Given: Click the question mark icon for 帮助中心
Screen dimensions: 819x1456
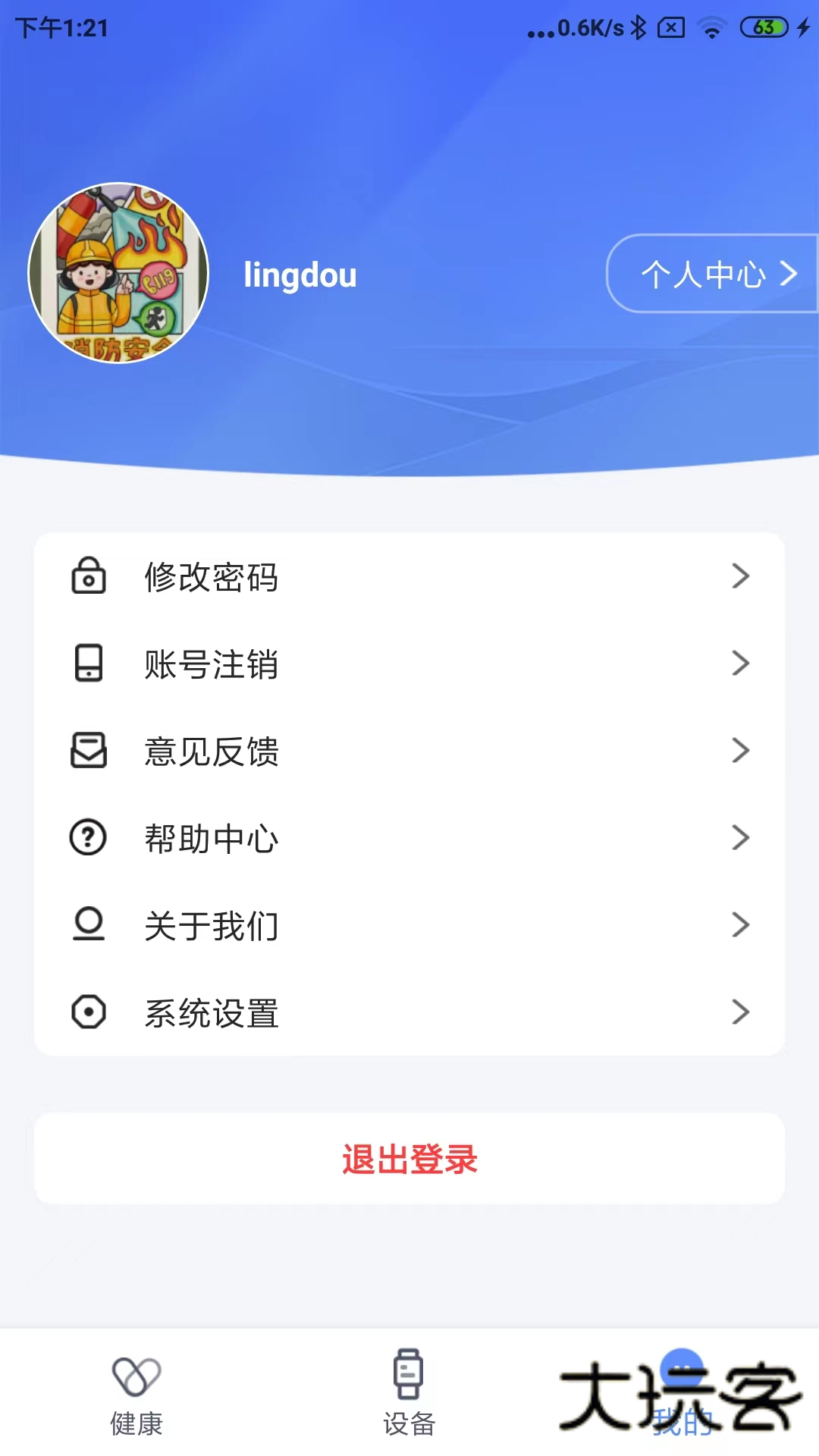Looking at the screenshot, I should point(89,838).
